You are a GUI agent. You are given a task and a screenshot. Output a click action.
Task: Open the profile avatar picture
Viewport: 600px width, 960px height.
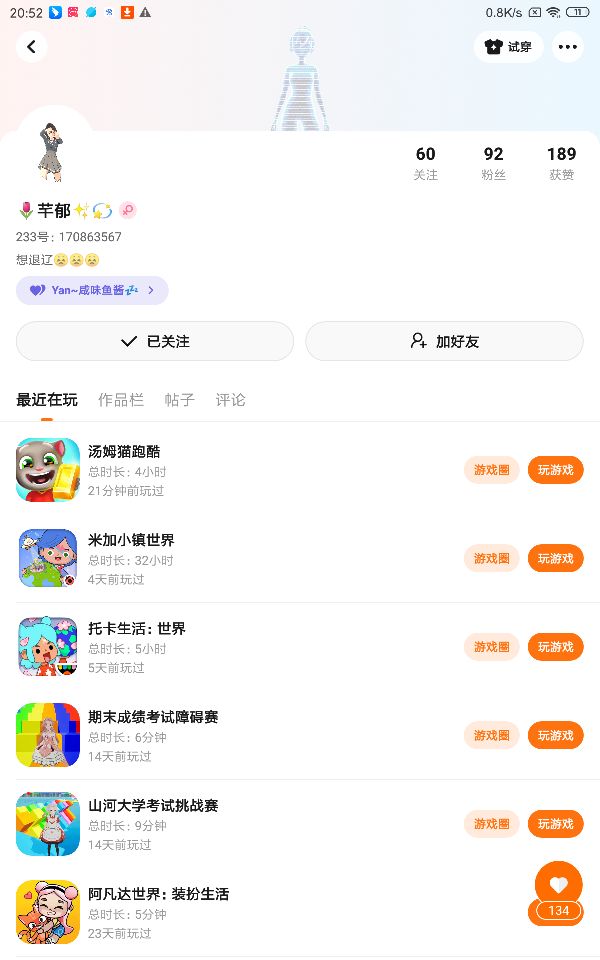click(51, 152)
